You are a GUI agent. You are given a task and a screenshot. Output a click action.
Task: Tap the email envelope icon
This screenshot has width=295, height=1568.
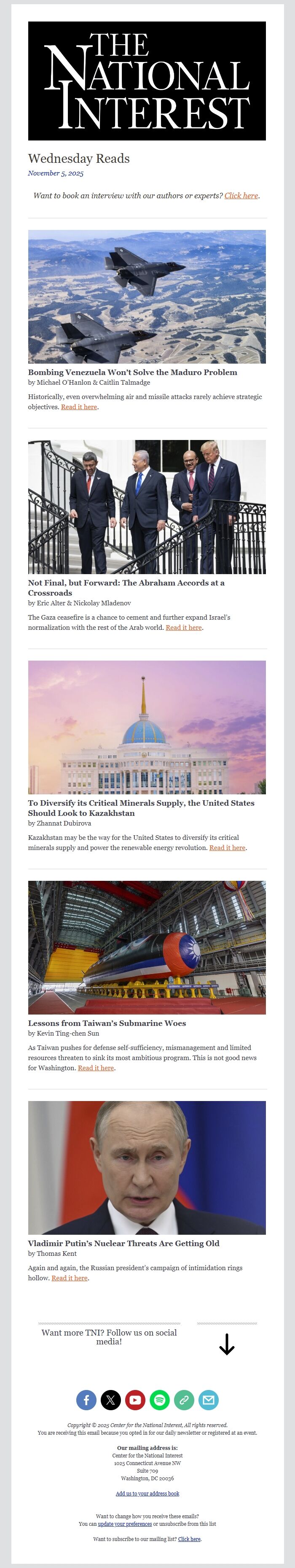208,1401
